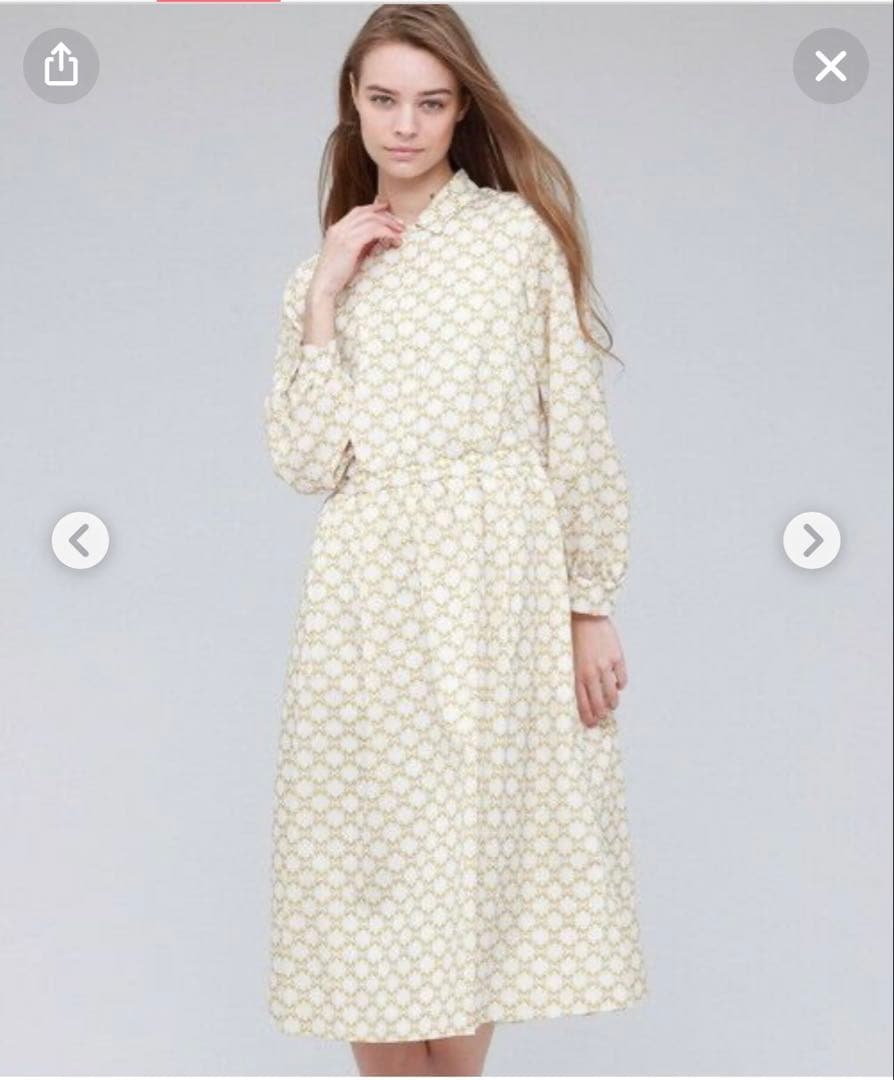Viewport: 894px width, 1080px height.
Task: Close the image viewer
Action: tap(830, 66)
